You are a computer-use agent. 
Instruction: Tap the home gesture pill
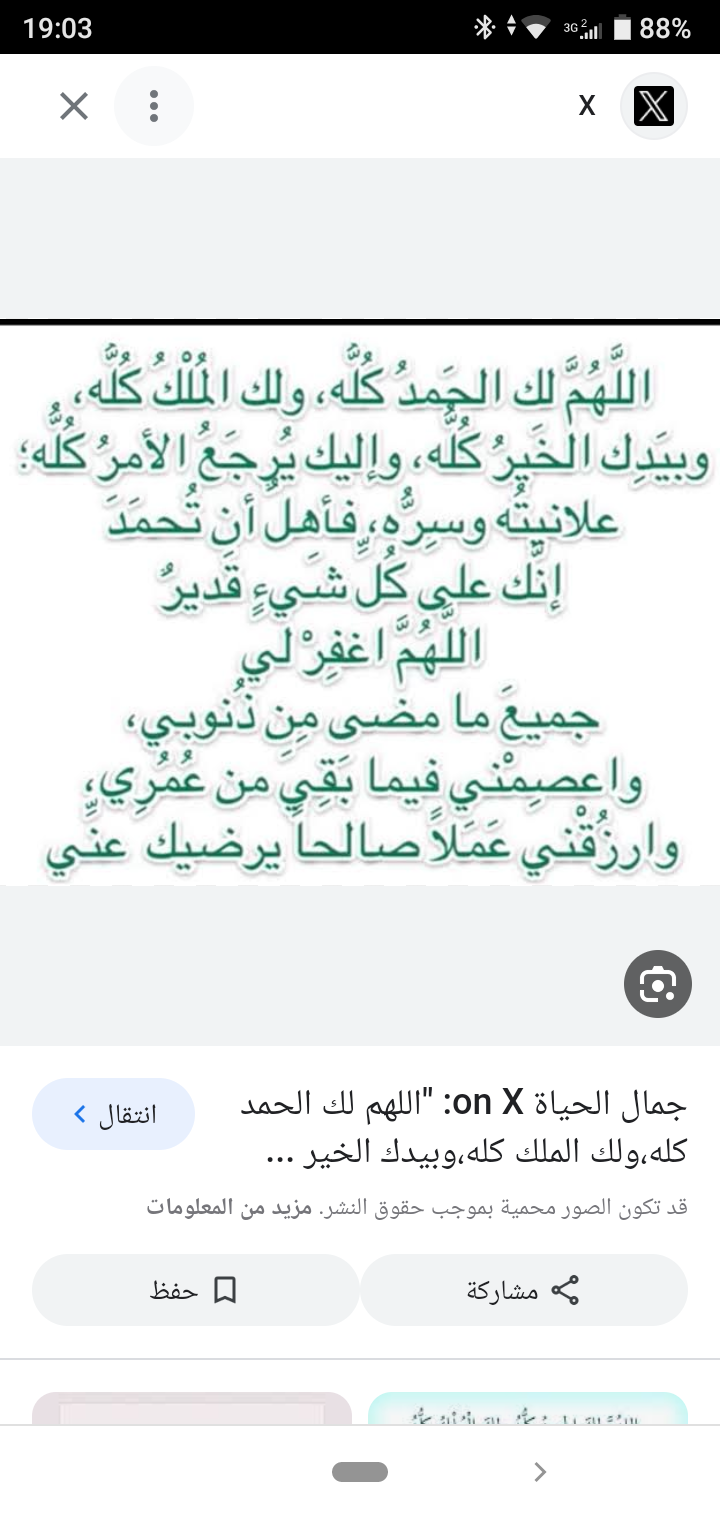pos(360,1471)
